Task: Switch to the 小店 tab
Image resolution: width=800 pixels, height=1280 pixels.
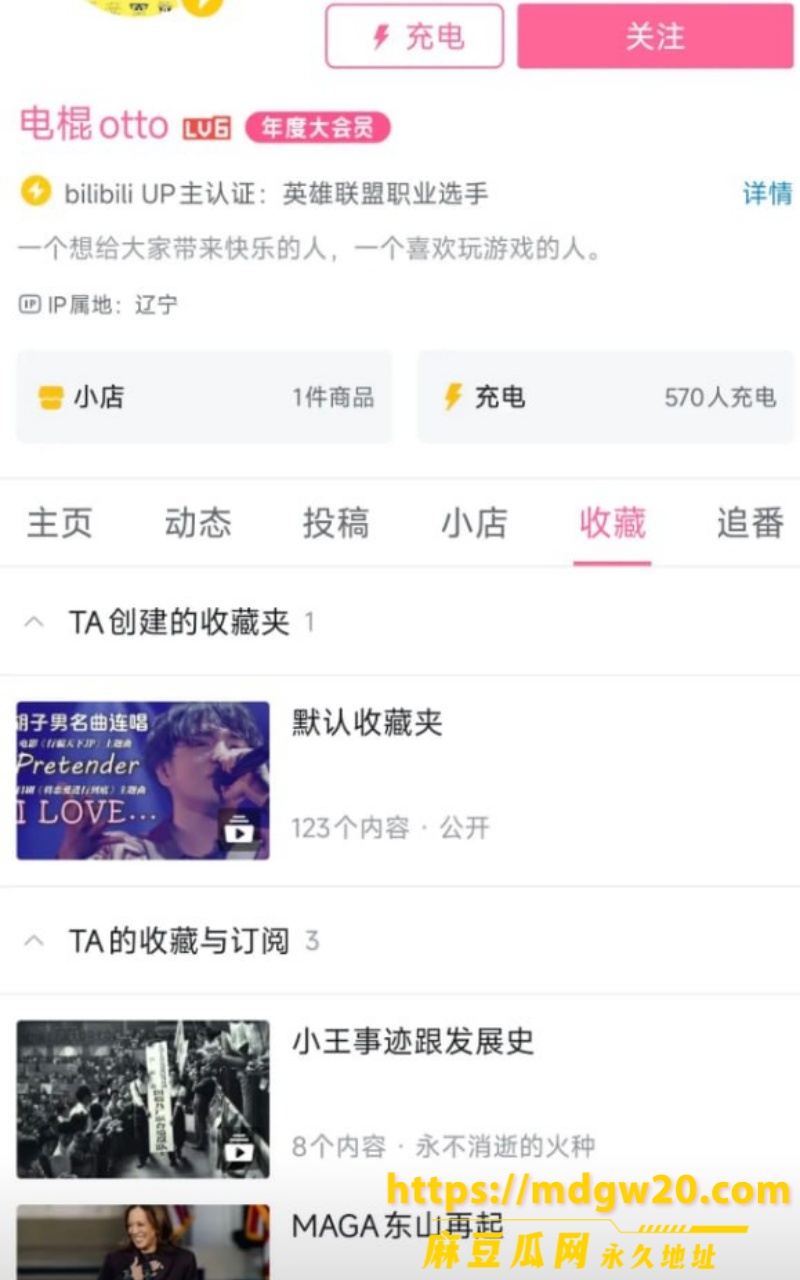Action: click(x=474, y=523)
